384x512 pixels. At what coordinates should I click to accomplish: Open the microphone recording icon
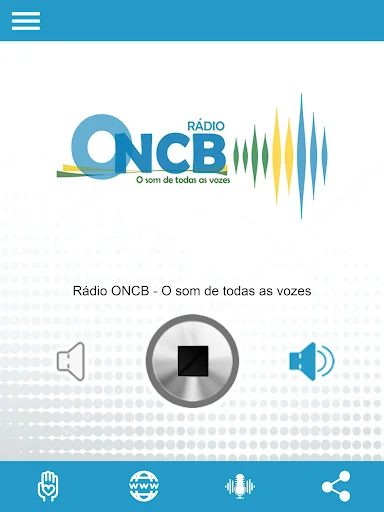pos(240,486)
